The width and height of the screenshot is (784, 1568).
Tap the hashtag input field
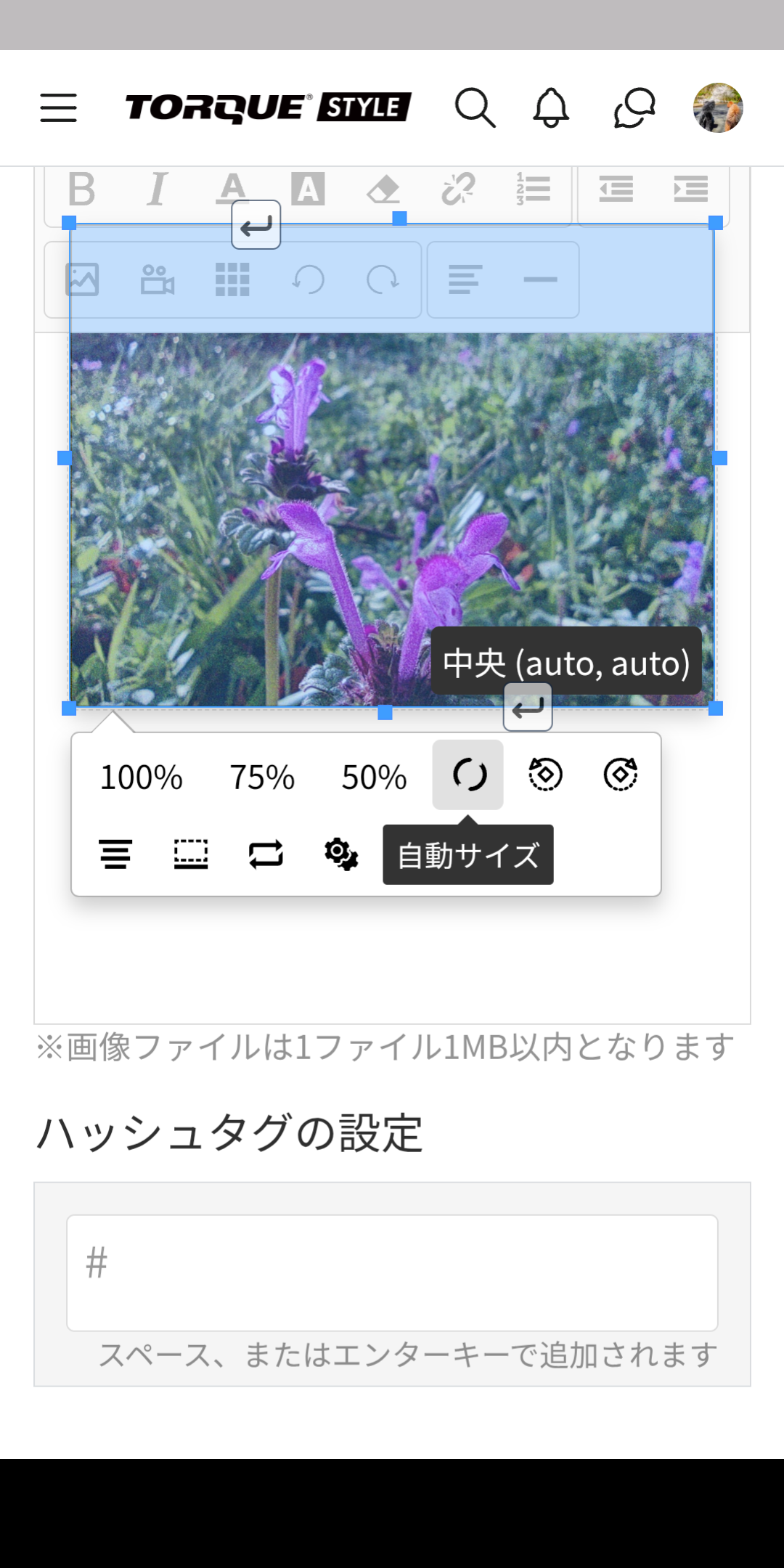tap(392, 1273)
